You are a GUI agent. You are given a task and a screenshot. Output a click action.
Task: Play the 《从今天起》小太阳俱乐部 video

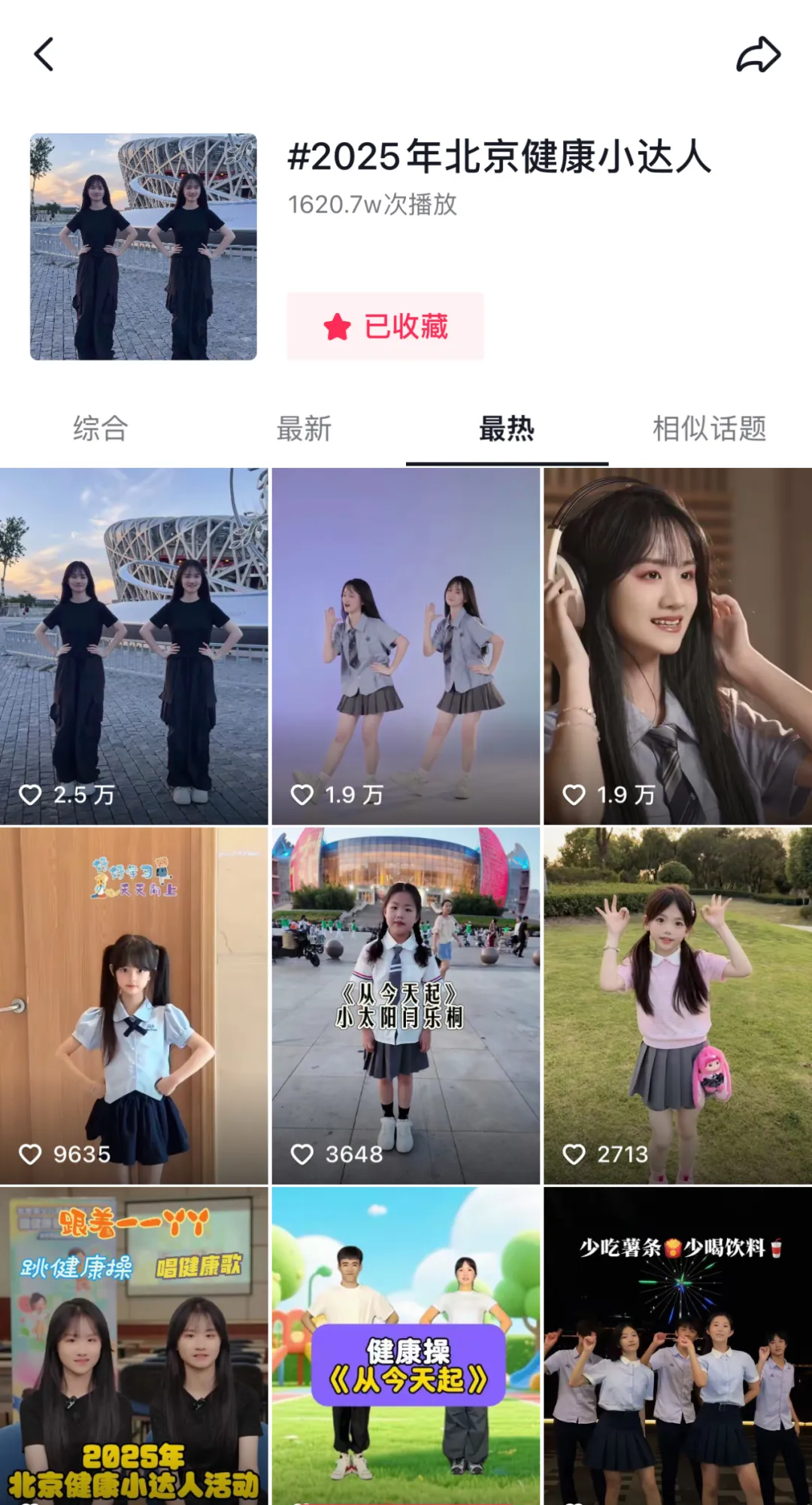[406, 1006]
